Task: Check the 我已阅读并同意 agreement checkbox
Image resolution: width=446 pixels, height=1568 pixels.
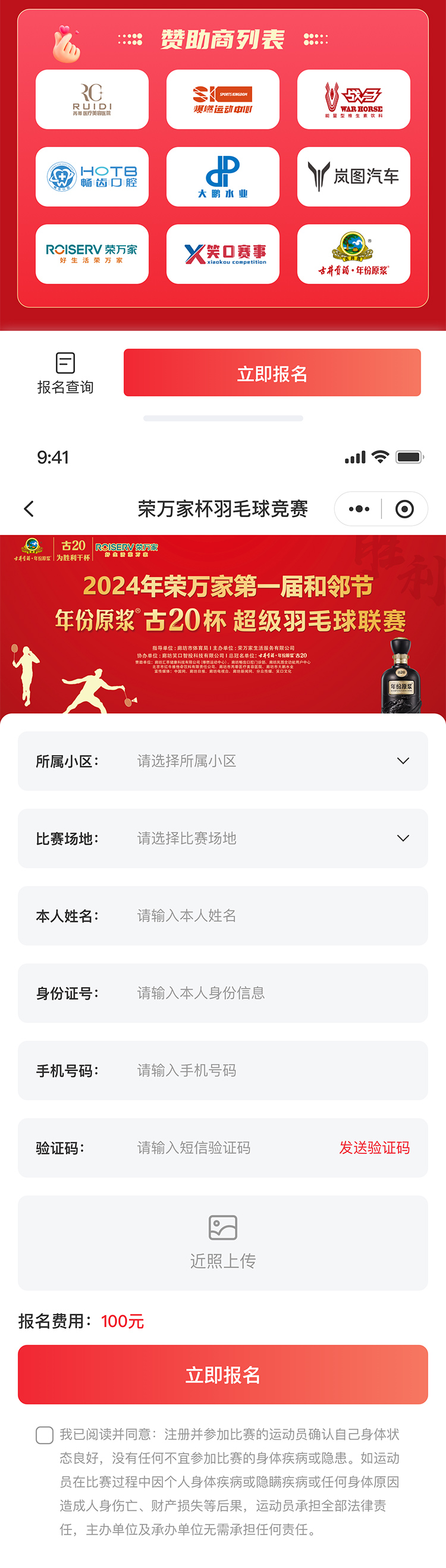Action: click(45, 1435)
